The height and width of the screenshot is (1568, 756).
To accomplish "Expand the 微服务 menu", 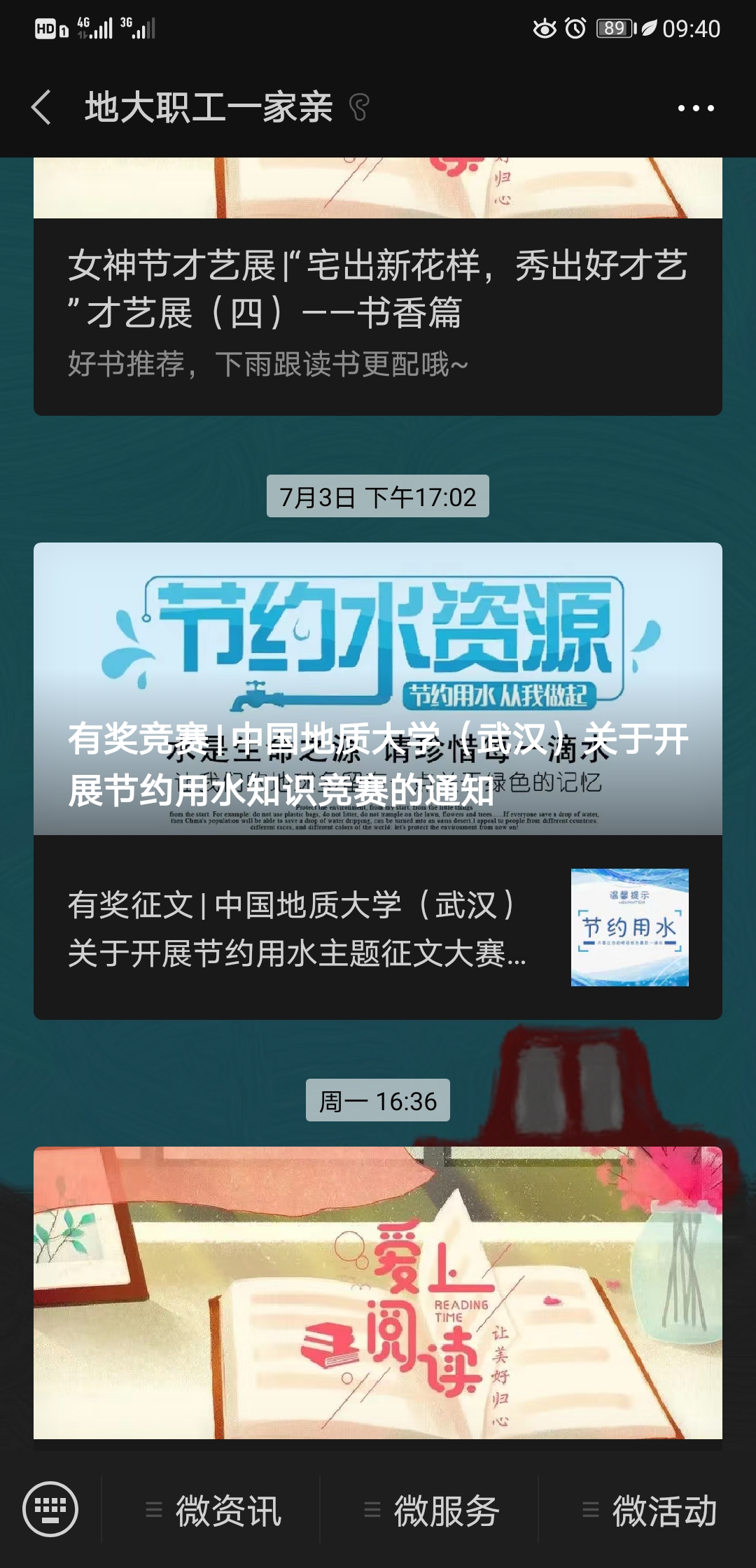I will tap(431, 1511).
